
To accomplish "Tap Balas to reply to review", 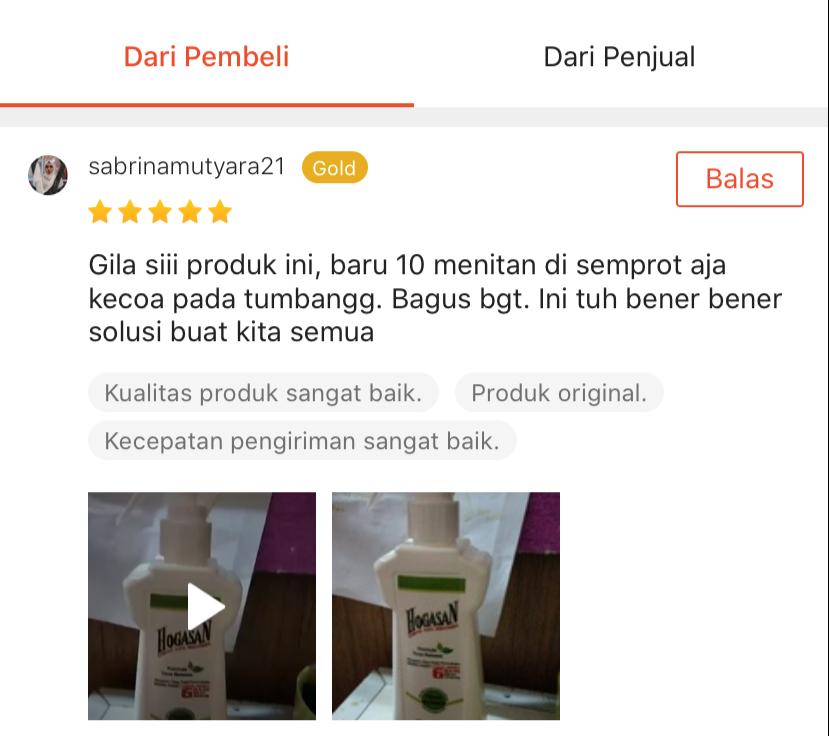I will (739, 179).
